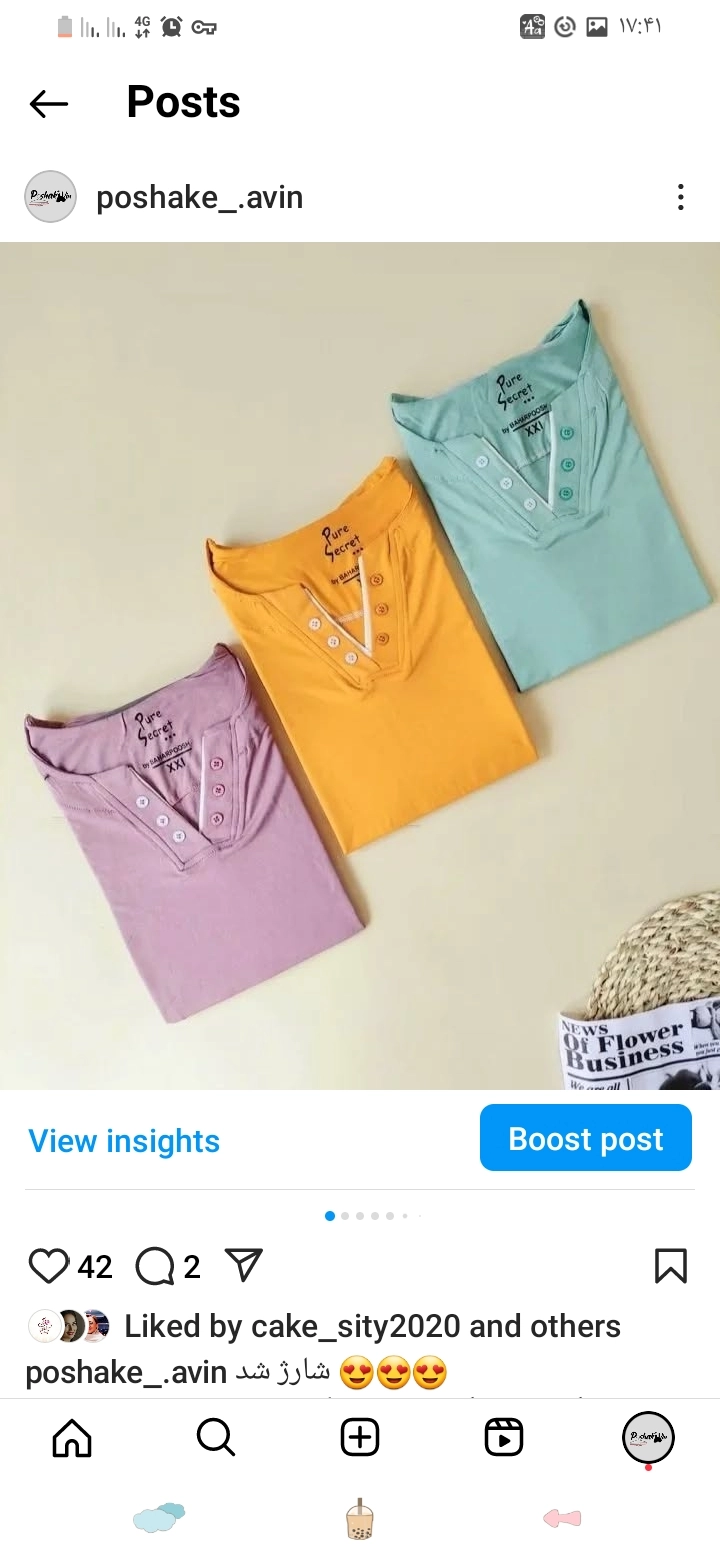
Task: Open the Reels tab
Action: click(504, 1438)
